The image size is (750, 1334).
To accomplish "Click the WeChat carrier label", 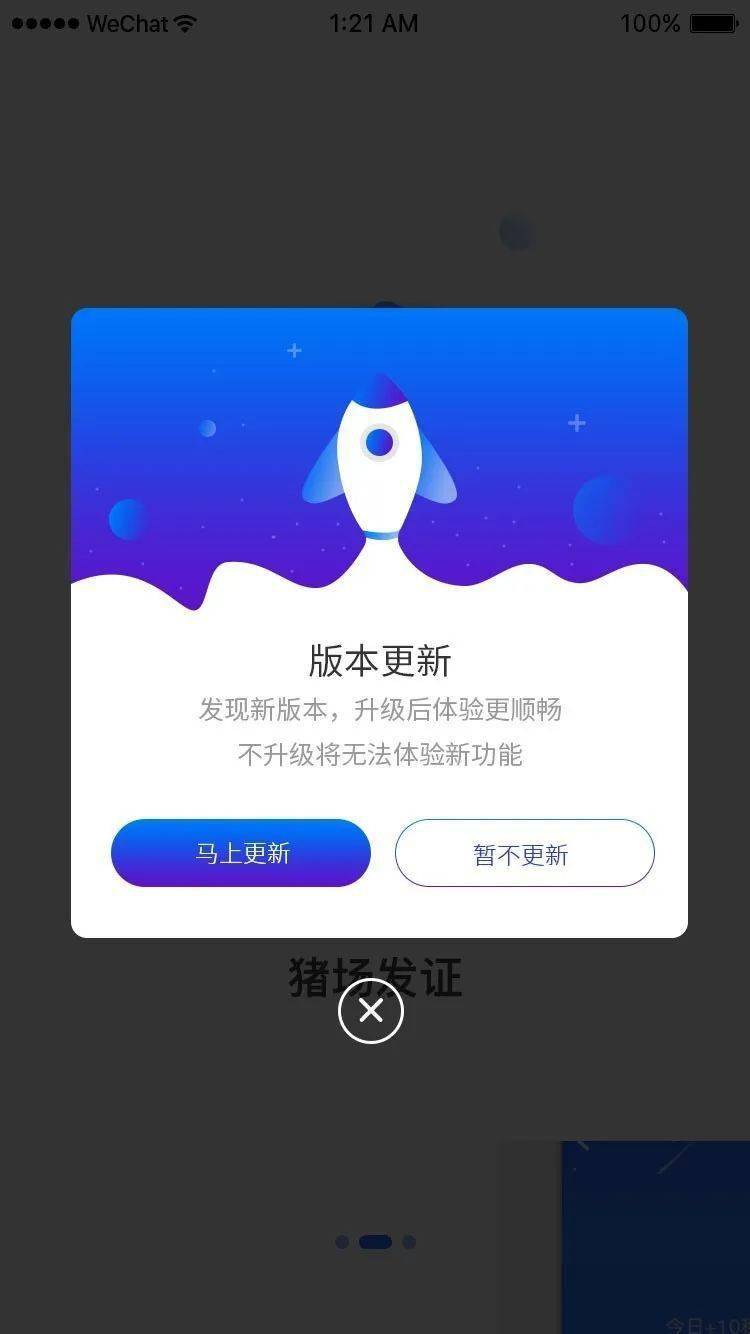I will pos(126,24).
